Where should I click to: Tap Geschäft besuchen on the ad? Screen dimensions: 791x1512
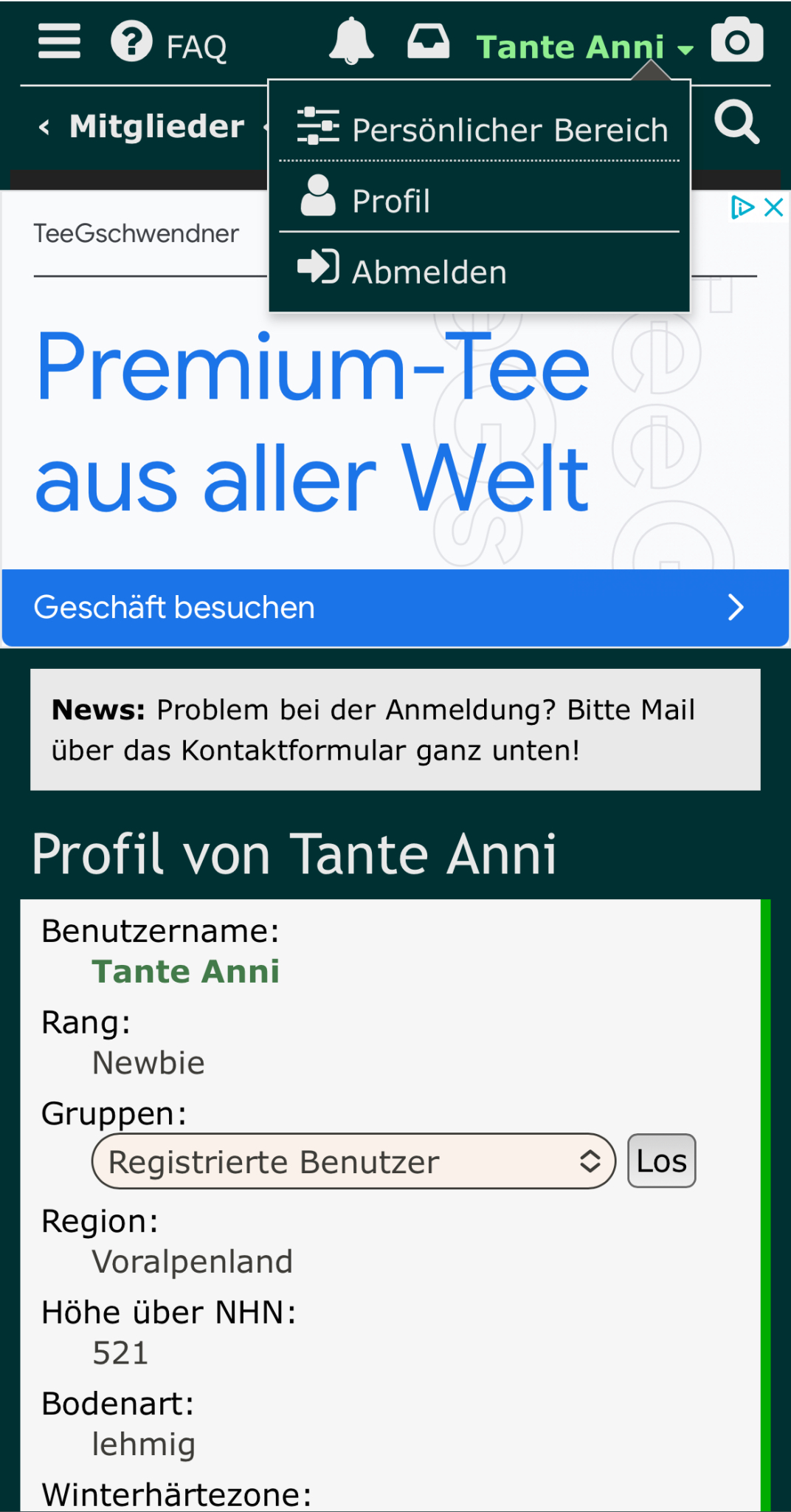click(395, 608)
